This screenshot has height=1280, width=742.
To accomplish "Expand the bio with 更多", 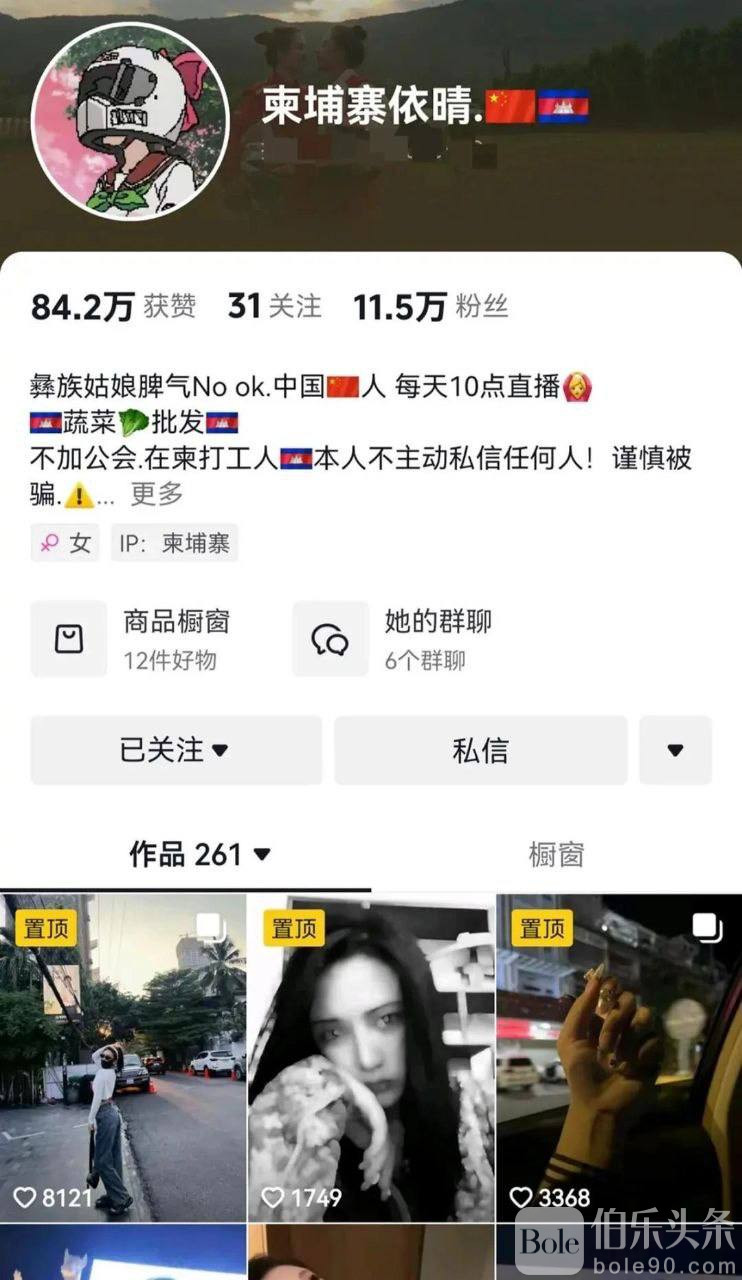I will [157, 493].
